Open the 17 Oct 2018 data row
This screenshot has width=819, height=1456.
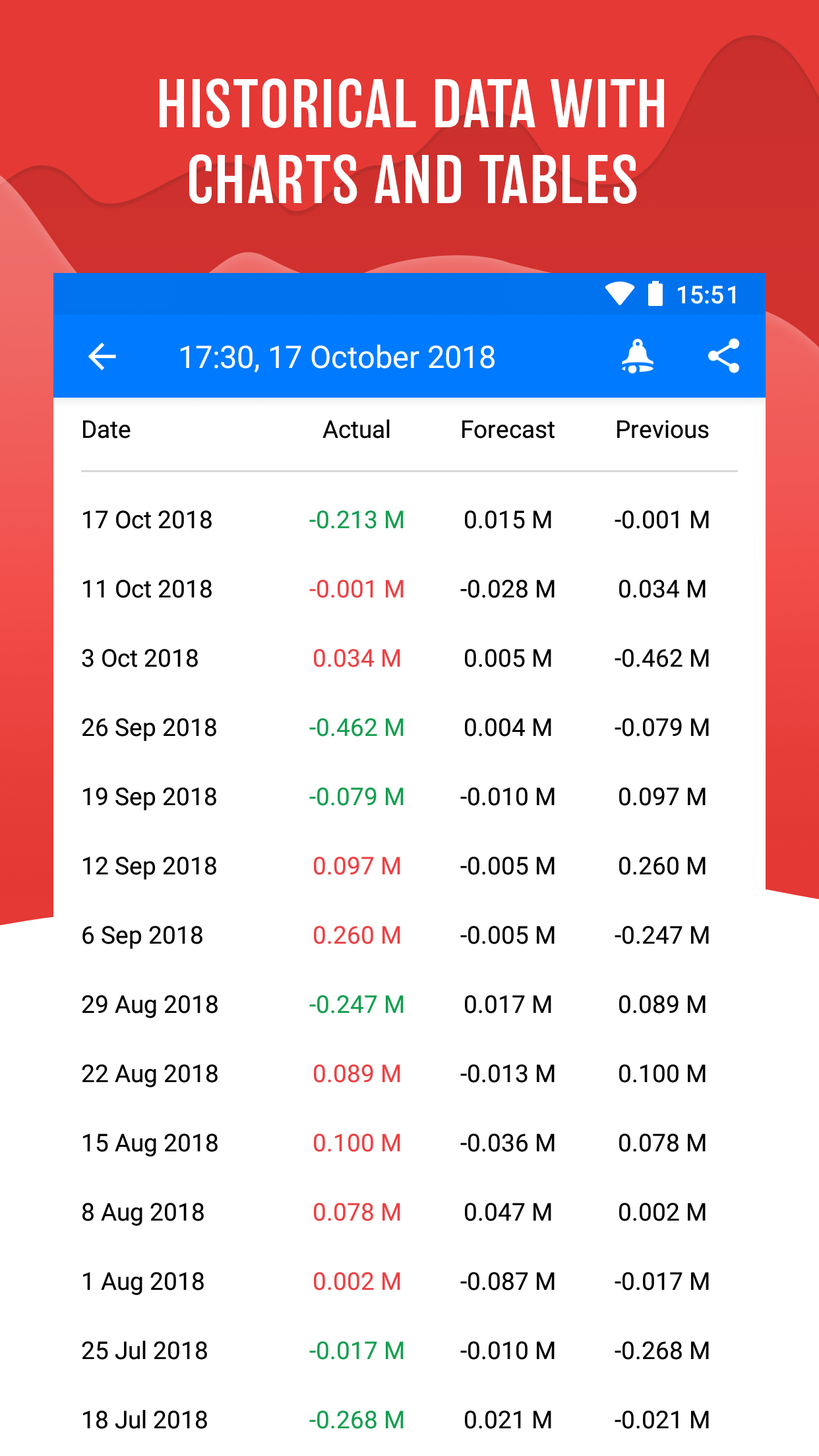(146, 520)
